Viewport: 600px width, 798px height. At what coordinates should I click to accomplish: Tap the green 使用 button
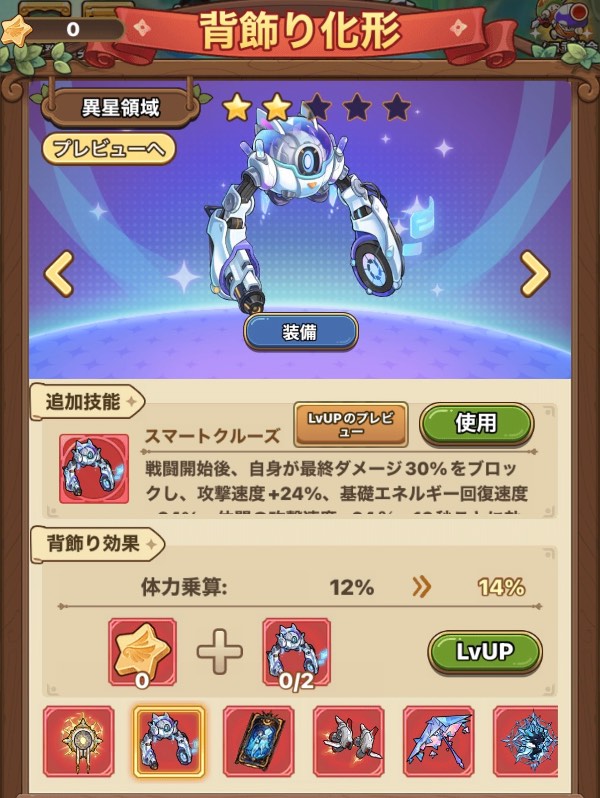pos(476,423)
